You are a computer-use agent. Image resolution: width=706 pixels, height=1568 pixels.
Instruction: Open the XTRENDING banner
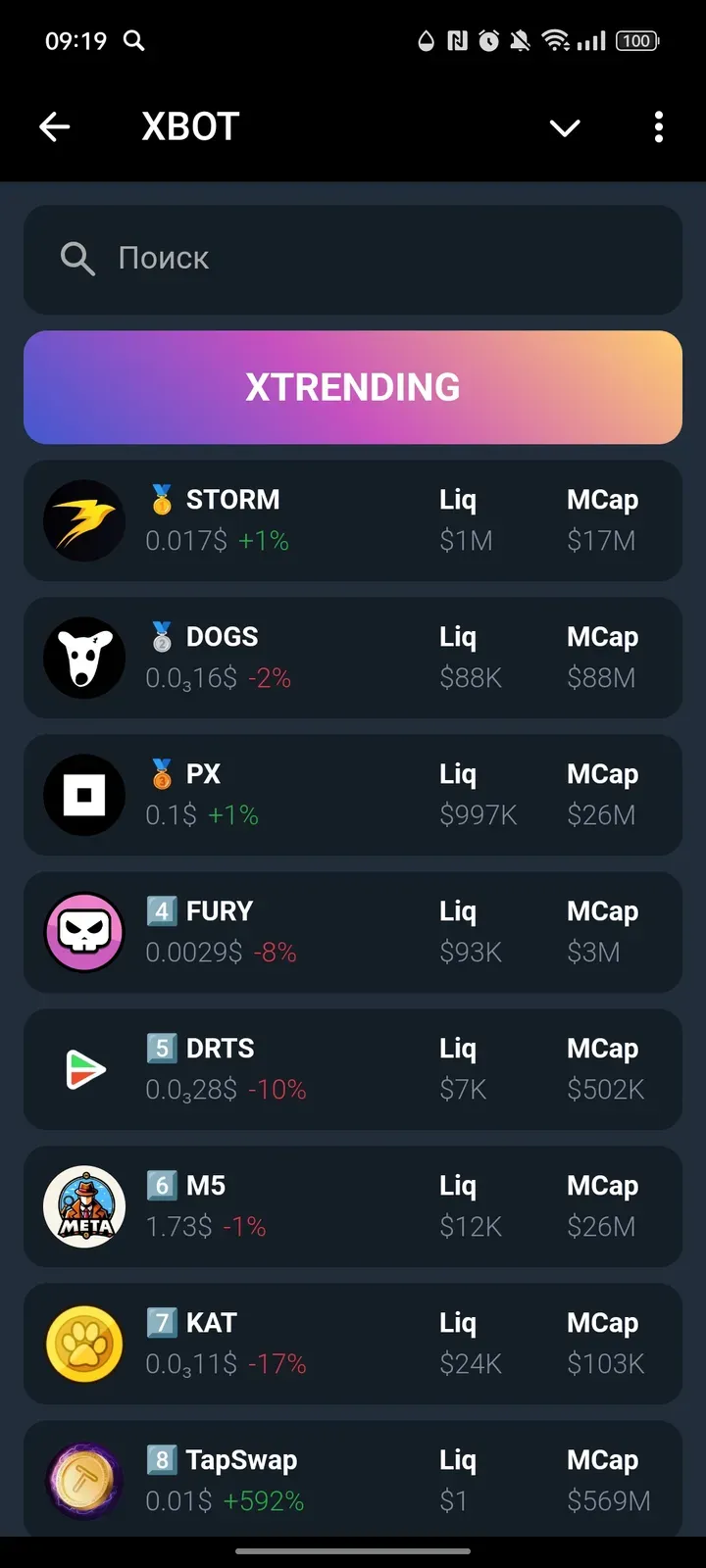point(353,387)
